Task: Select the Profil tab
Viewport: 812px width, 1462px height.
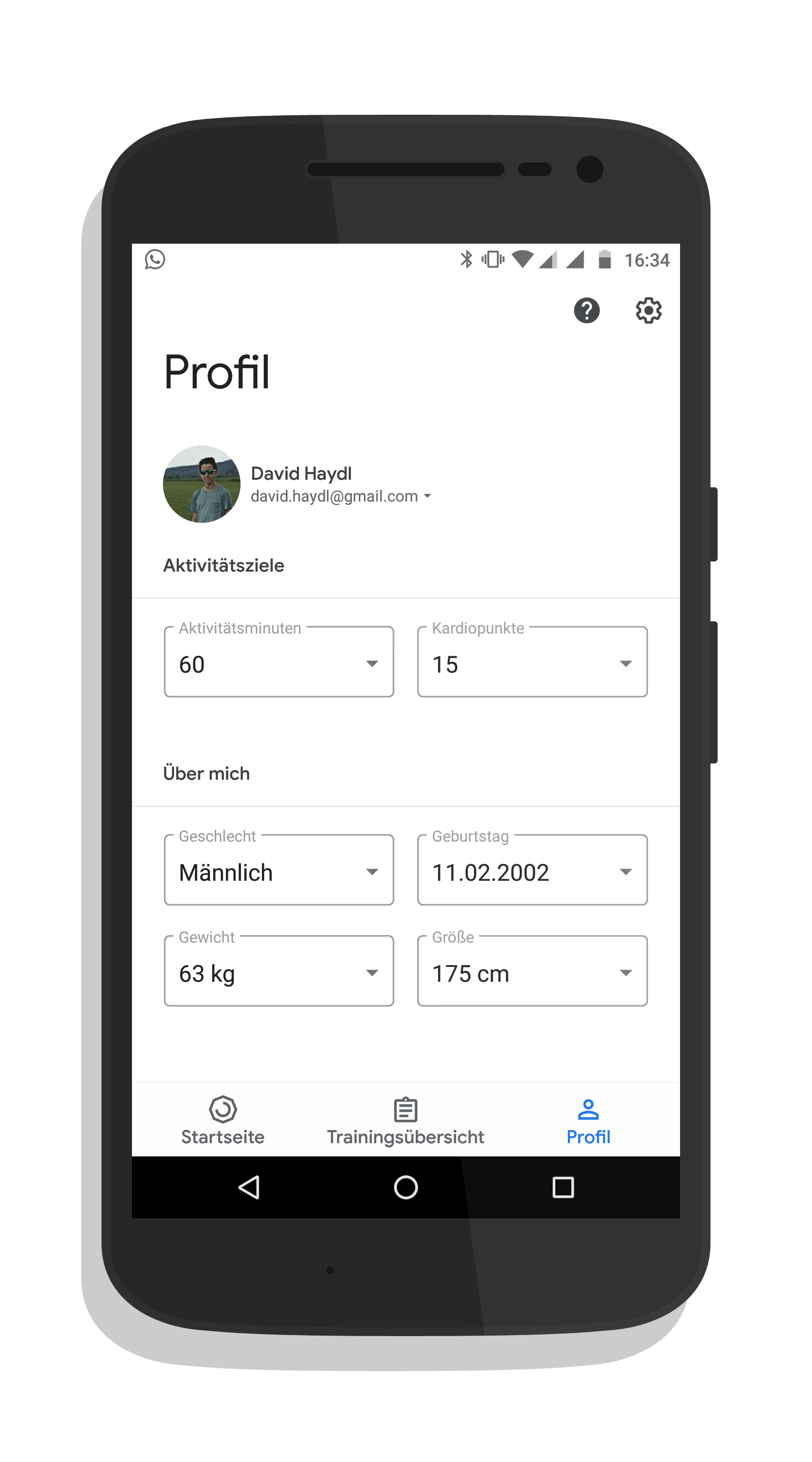Action: [x=588, y=1120]
